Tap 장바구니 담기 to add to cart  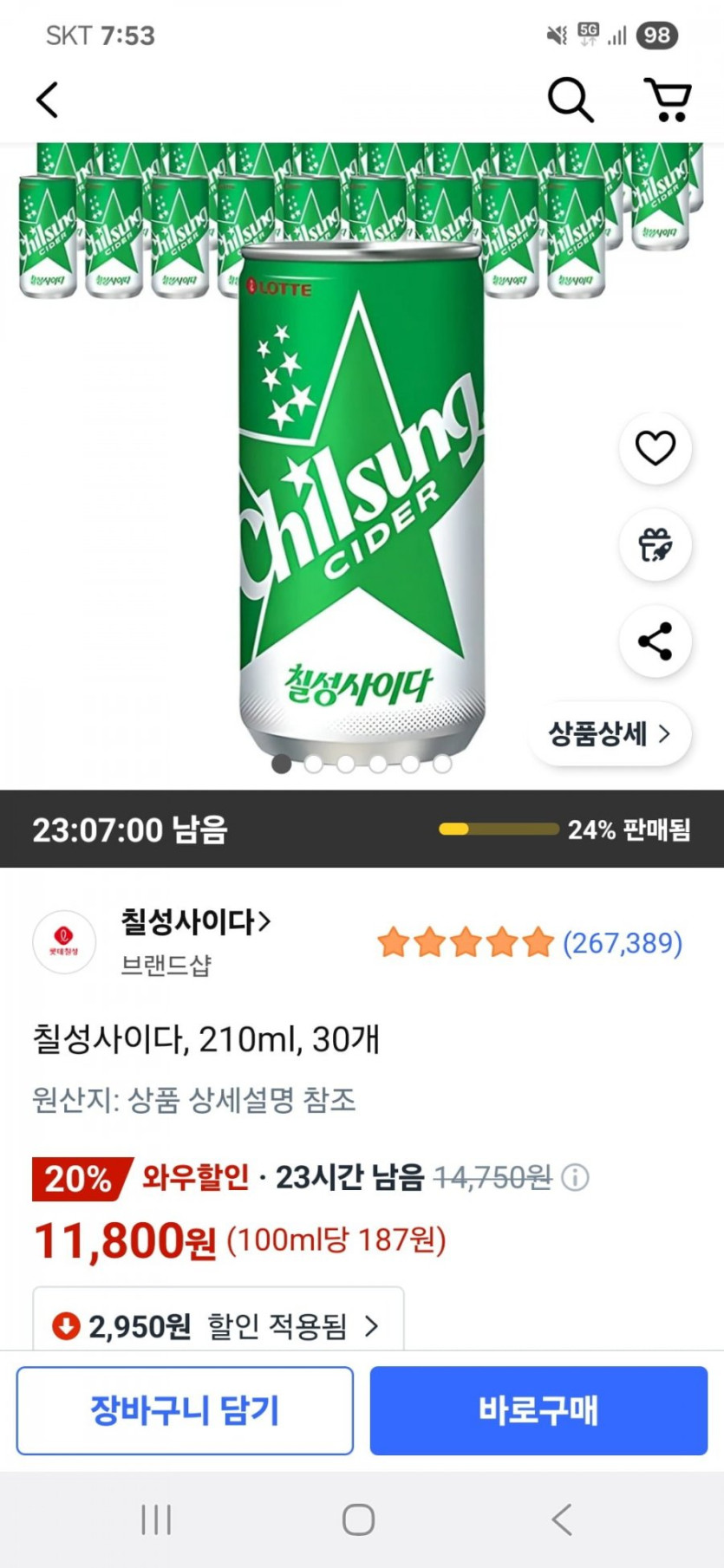pos(185,1410)
